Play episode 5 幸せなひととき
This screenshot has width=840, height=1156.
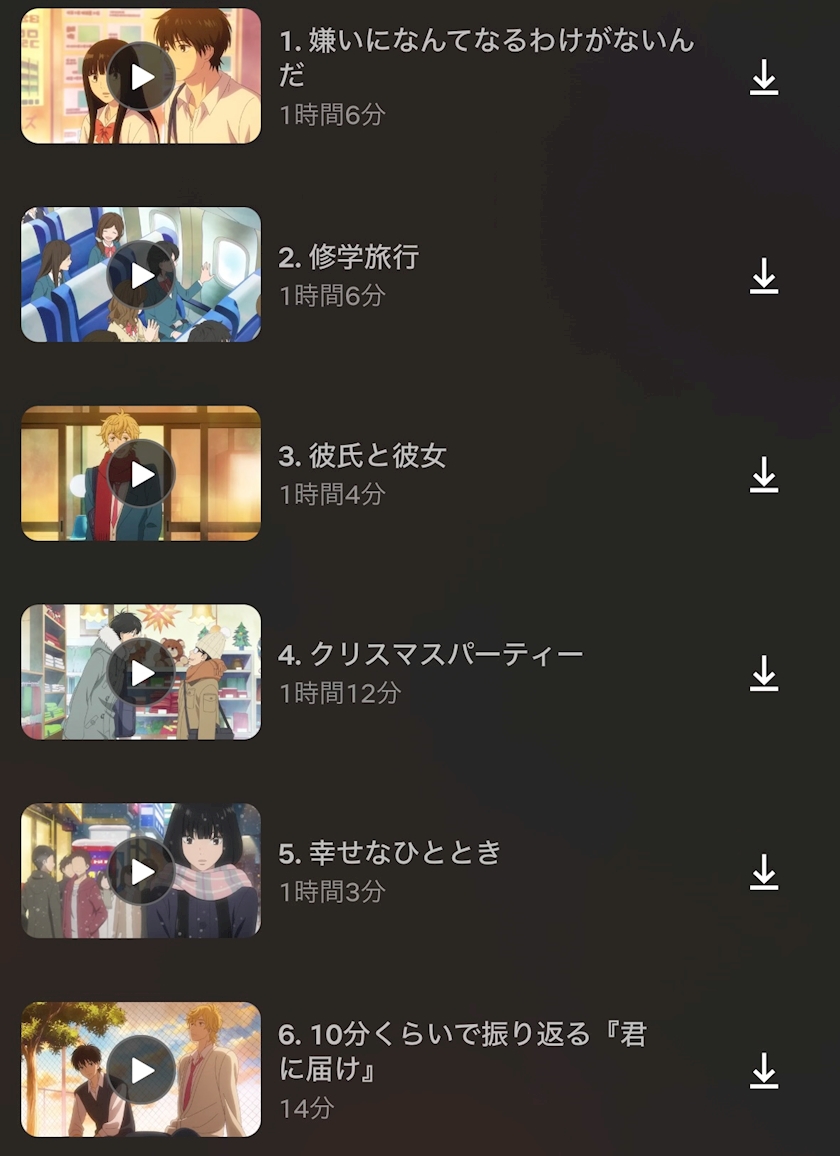click(x=141, y=871)
